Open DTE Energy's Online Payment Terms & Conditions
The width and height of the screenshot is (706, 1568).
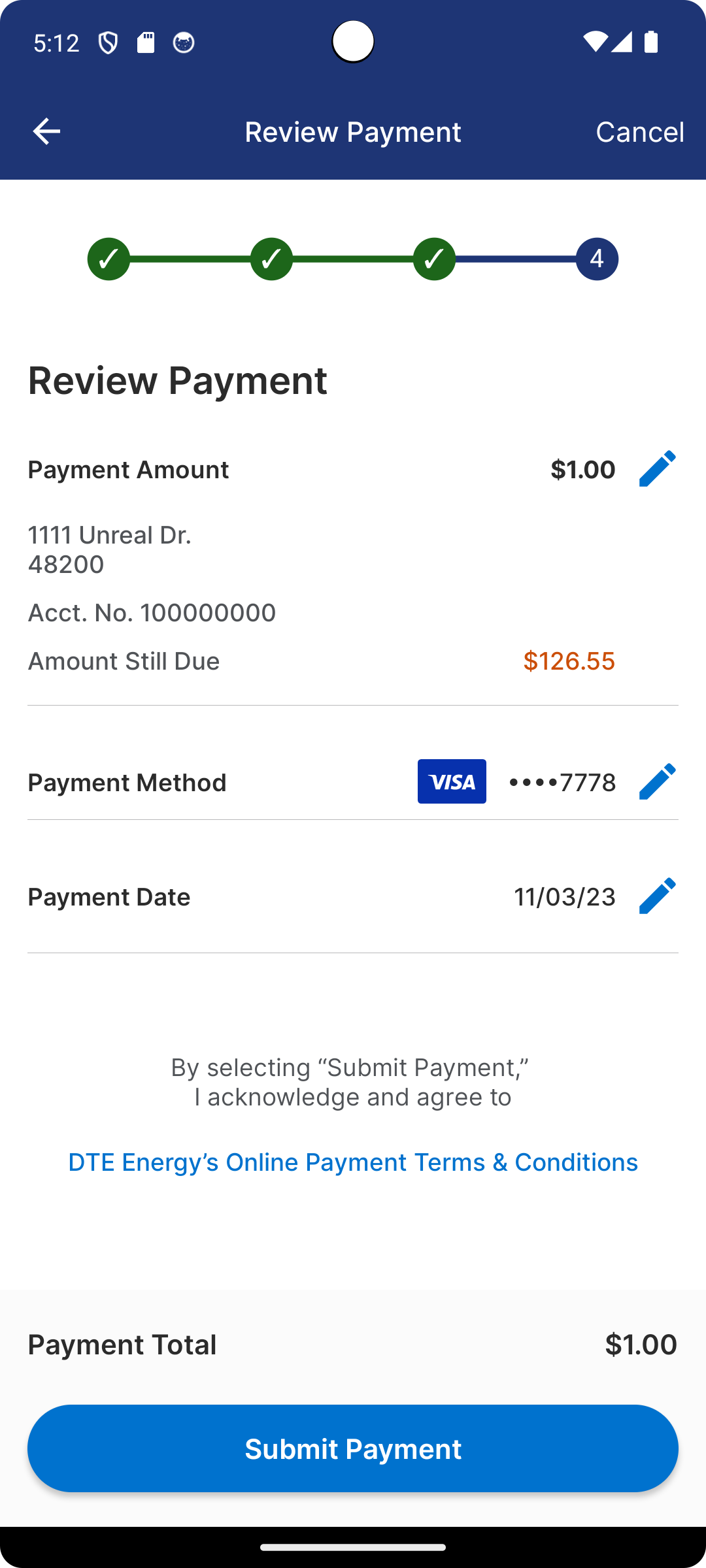click(x=353, y=1162)
